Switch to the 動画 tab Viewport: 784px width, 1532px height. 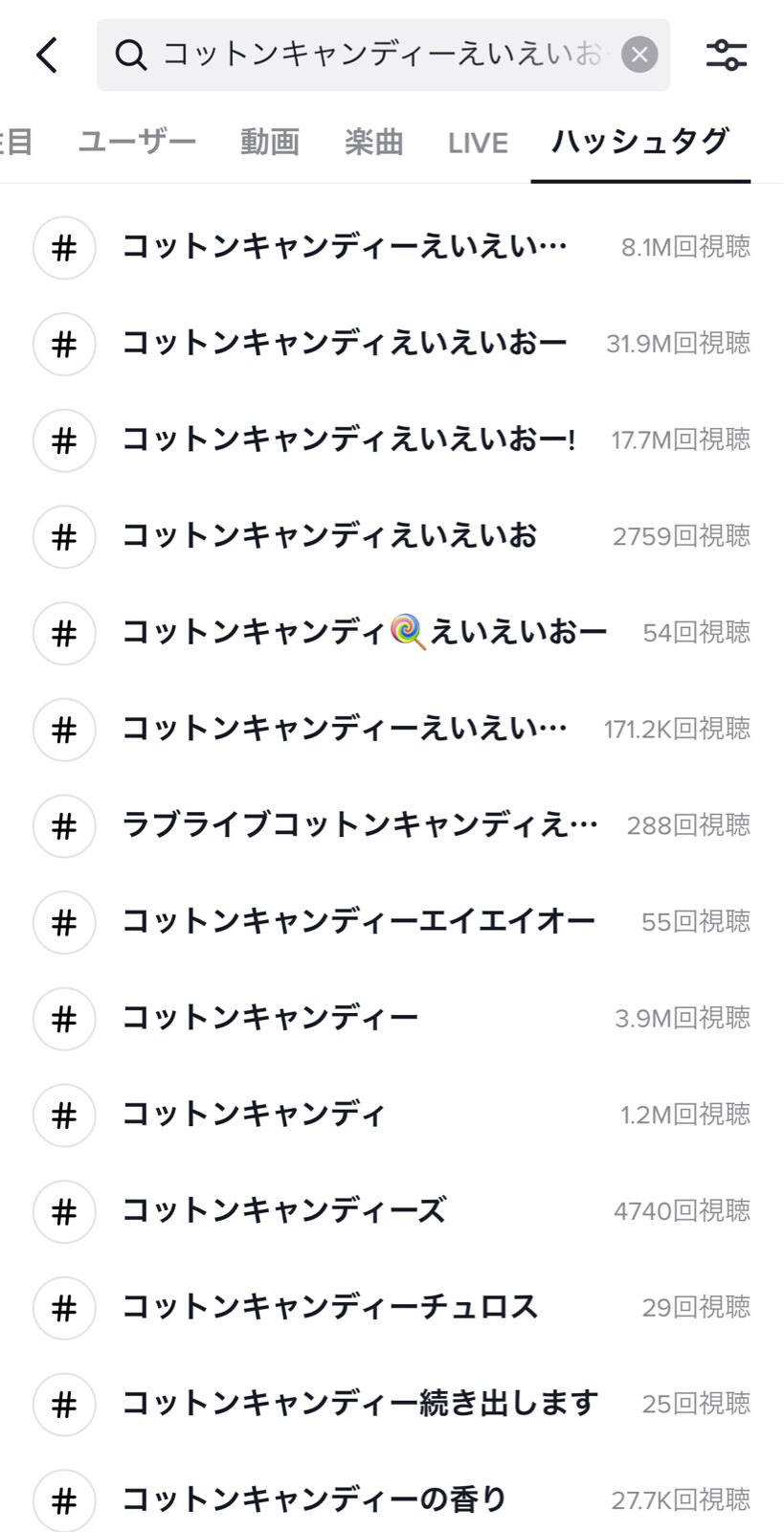click(270, 142)
